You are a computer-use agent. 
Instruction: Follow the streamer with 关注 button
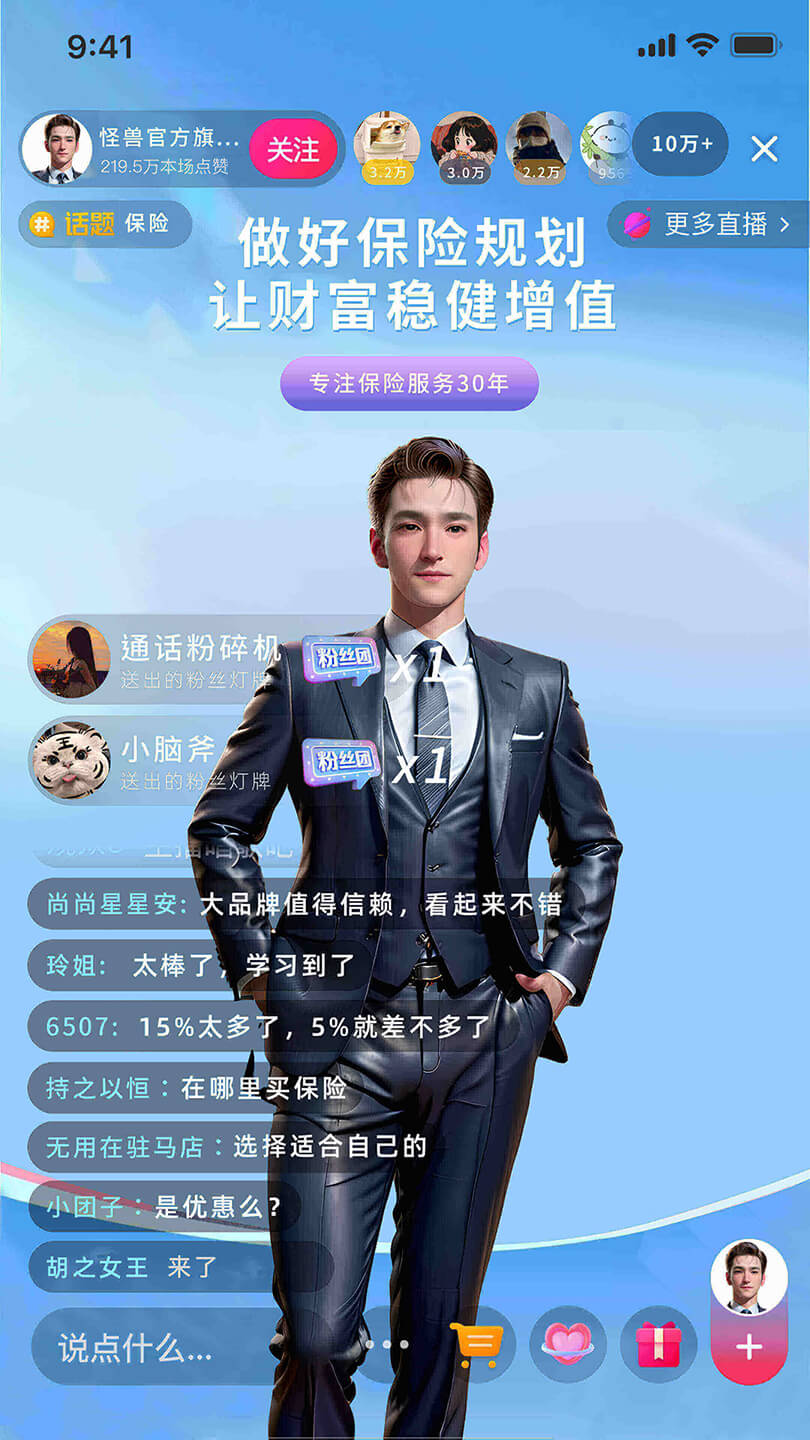(x=292, y=150)
